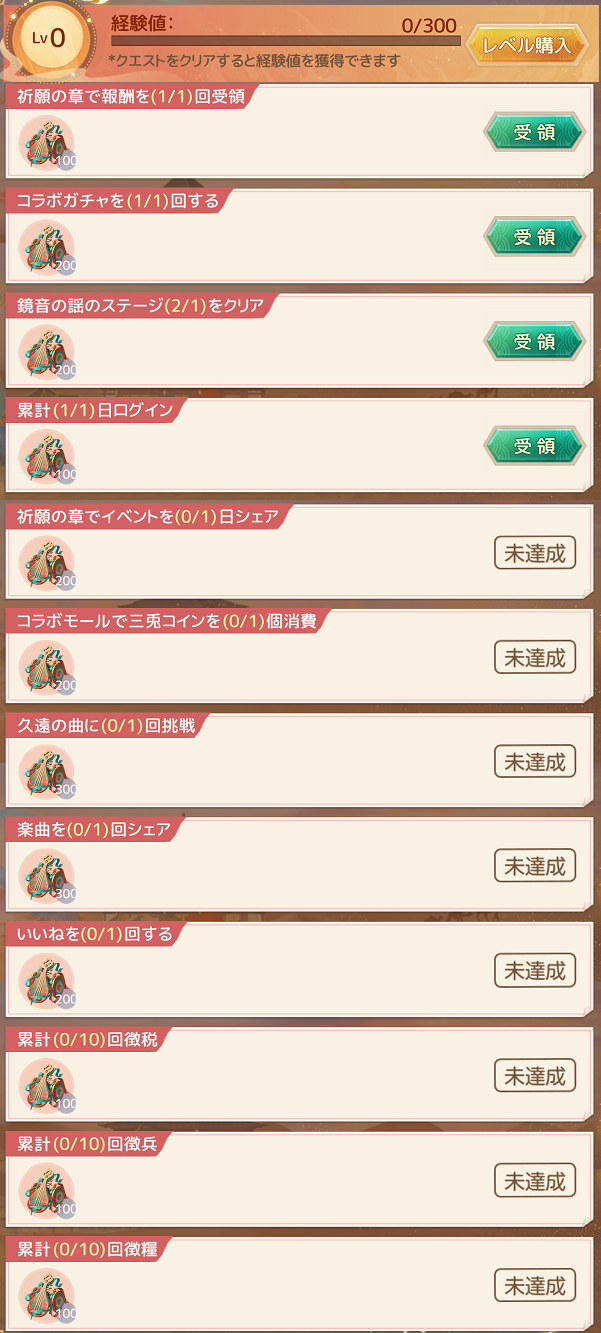This screenshot has width=601, height=1333.
Task: Tap the レベル購入 button
Action: [527, 45]
